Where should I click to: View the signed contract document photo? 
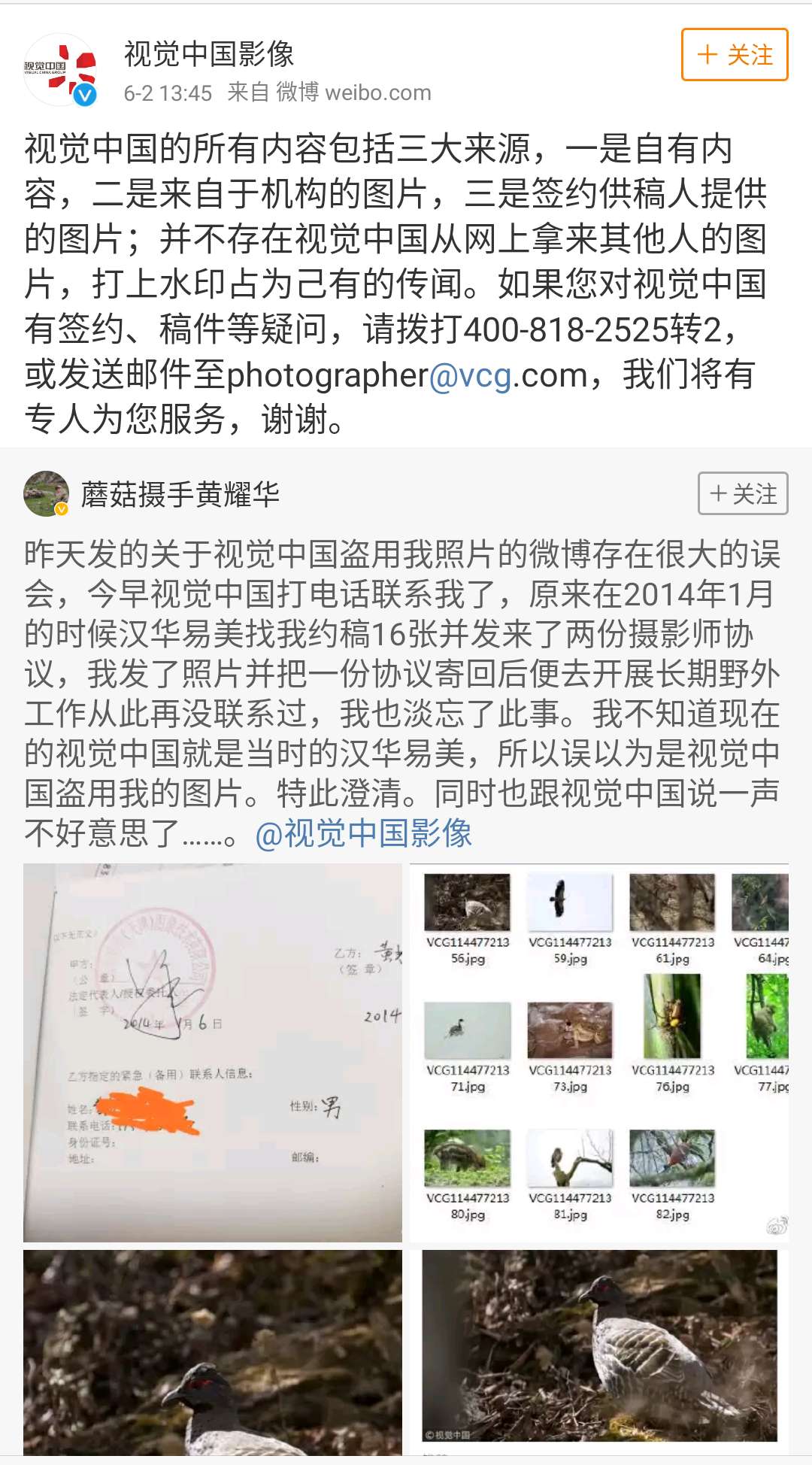tap(213, 1052)
